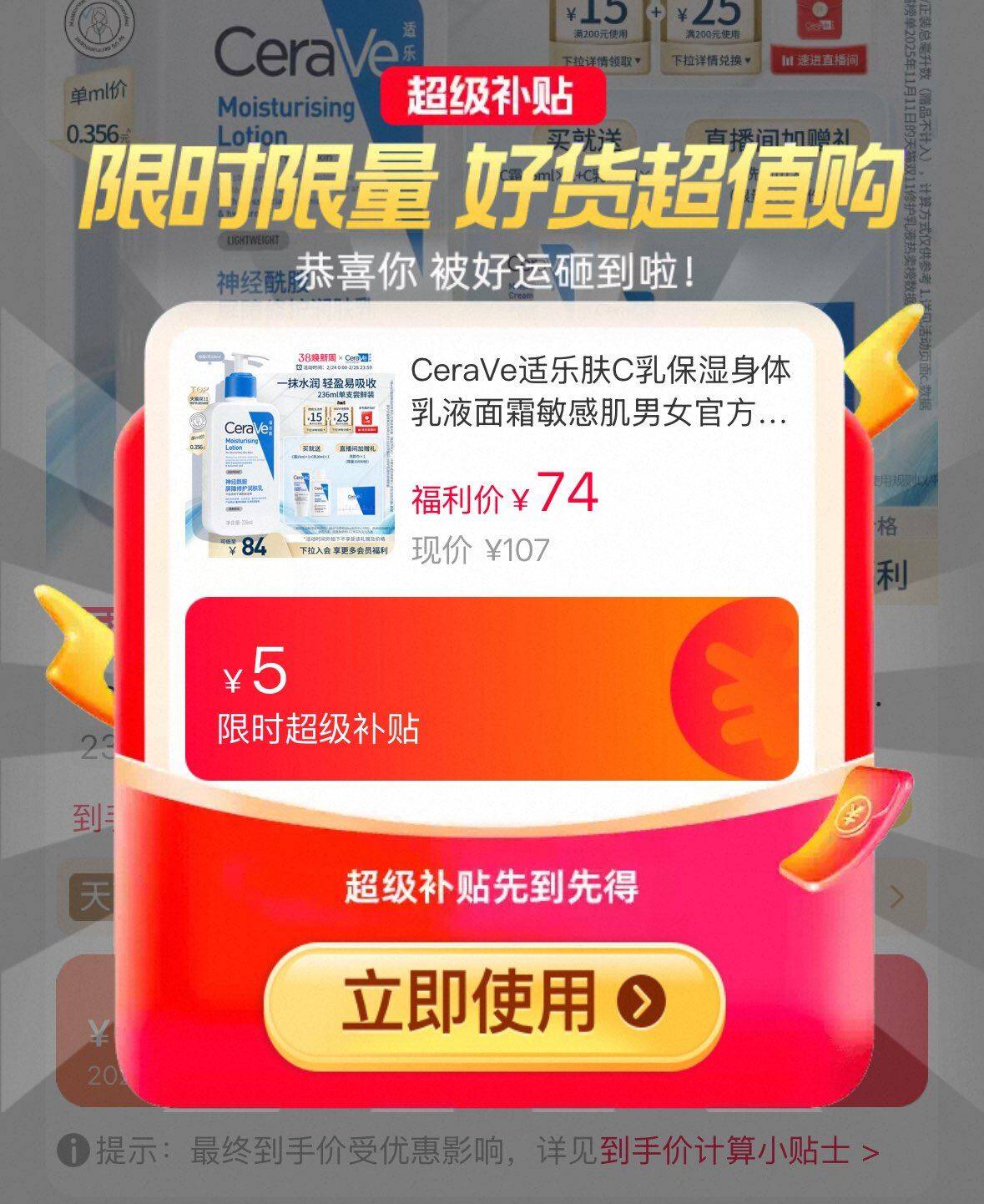The height and width of the screenshot is (1204, 984).
Task: Open the 到手价计算小贴士 link
Action: click(739, 1152)
